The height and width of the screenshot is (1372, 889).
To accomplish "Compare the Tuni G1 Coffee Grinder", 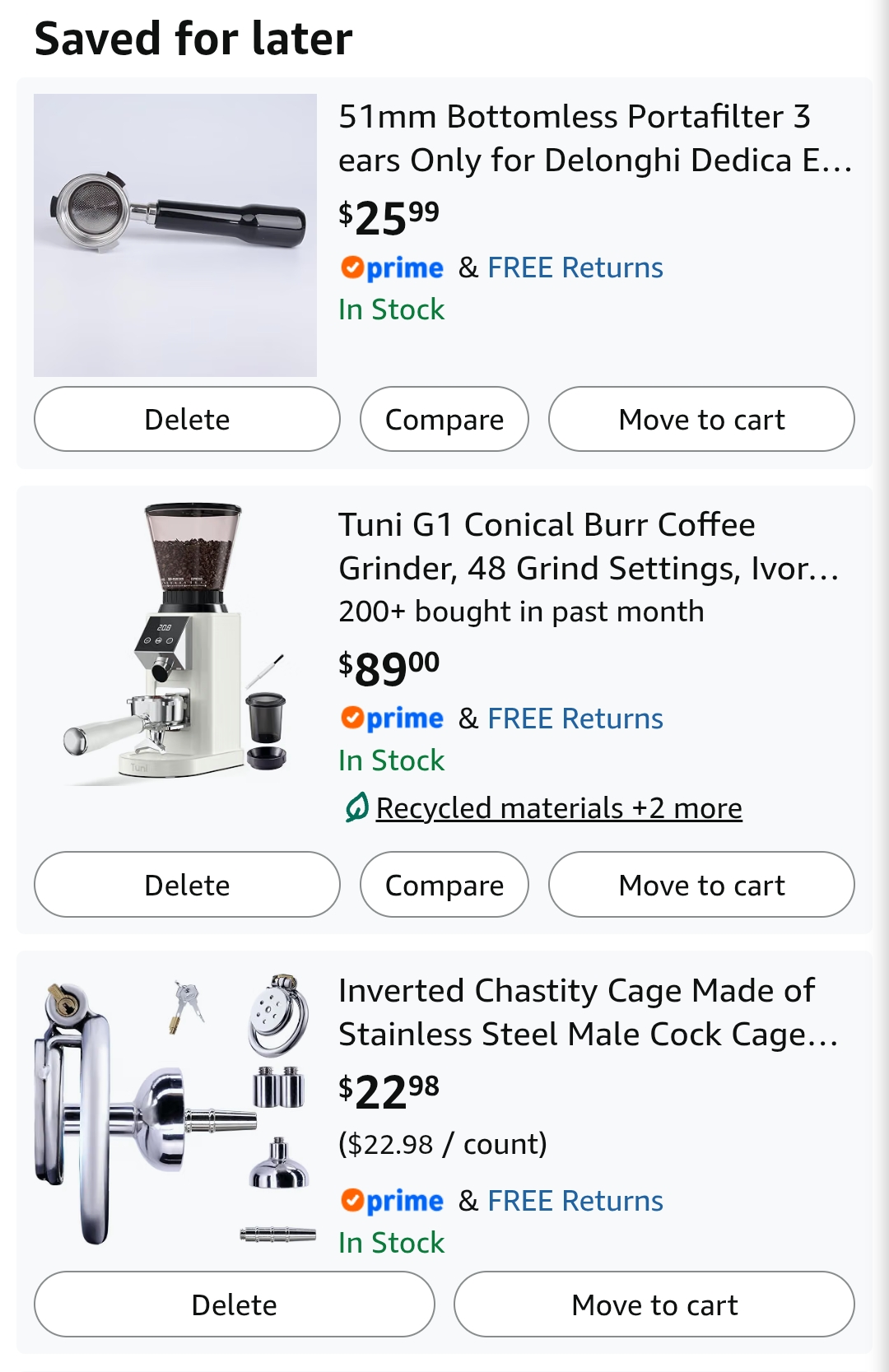I will [444, 885].
